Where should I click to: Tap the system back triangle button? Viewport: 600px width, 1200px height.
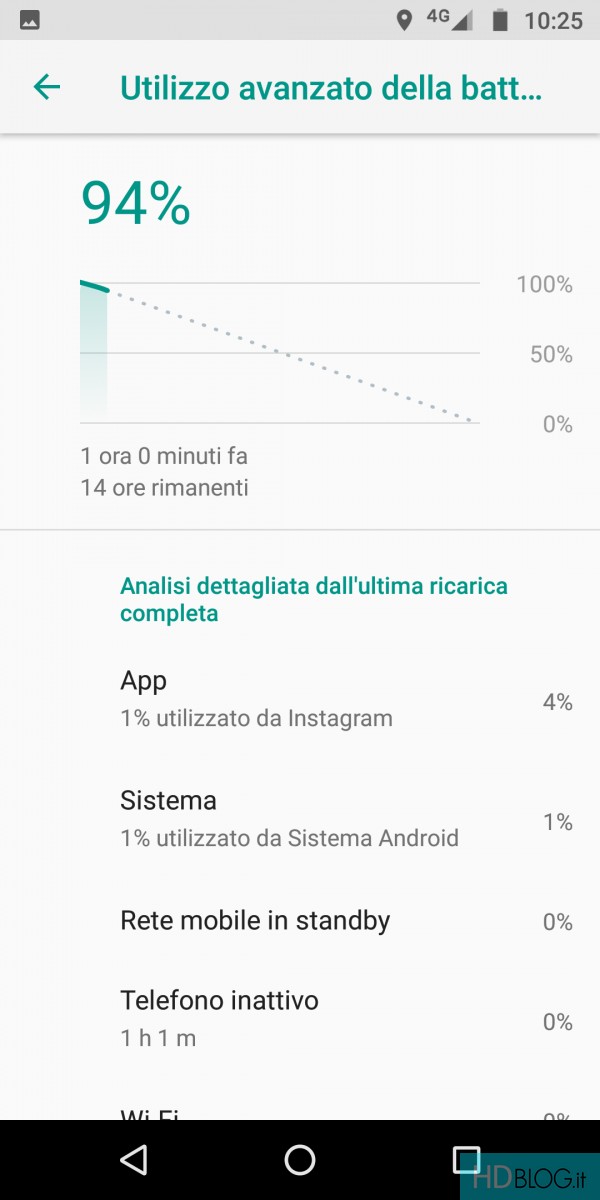pos(133,1160)
